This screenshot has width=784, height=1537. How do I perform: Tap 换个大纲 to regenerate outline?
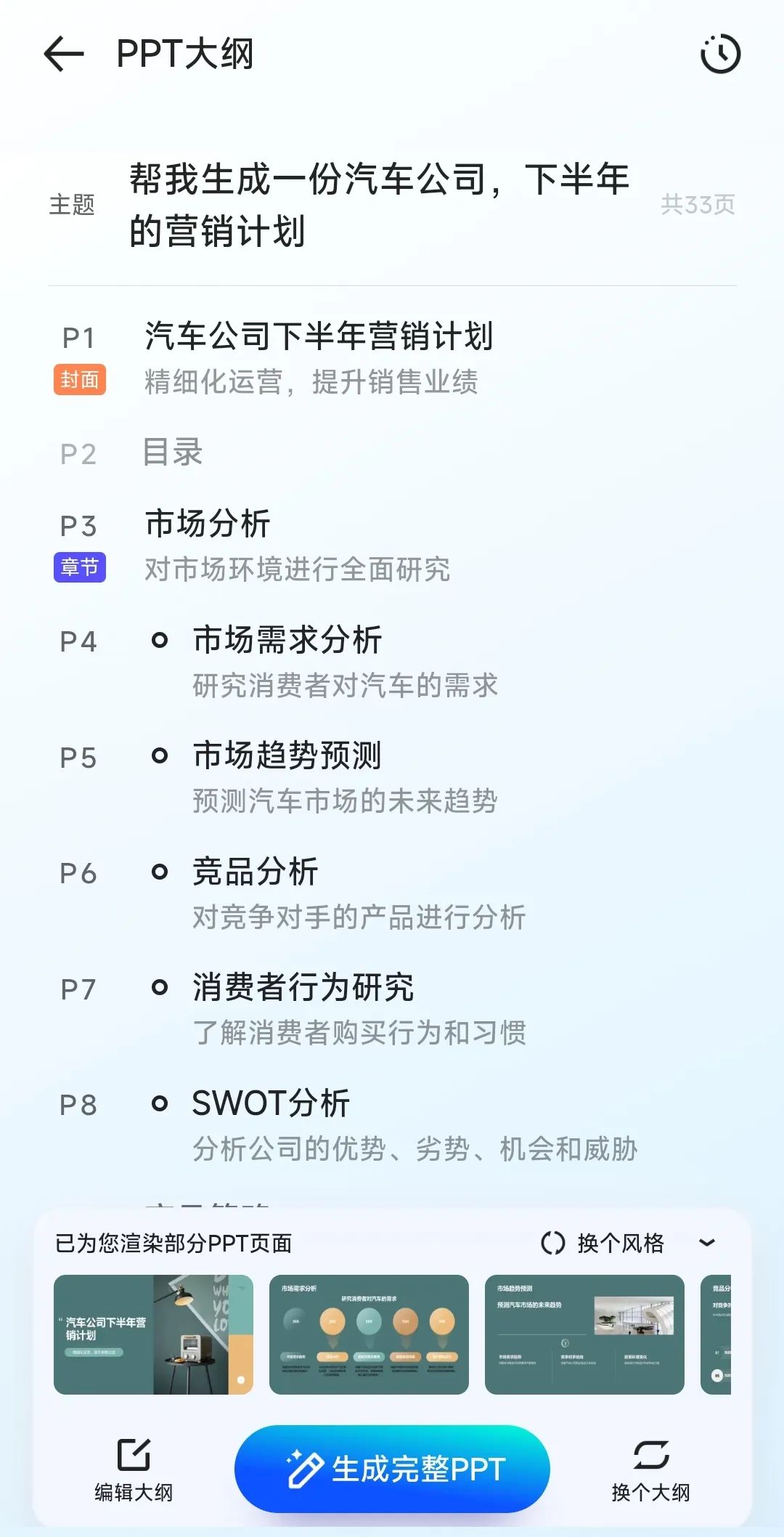[650, 1469]
